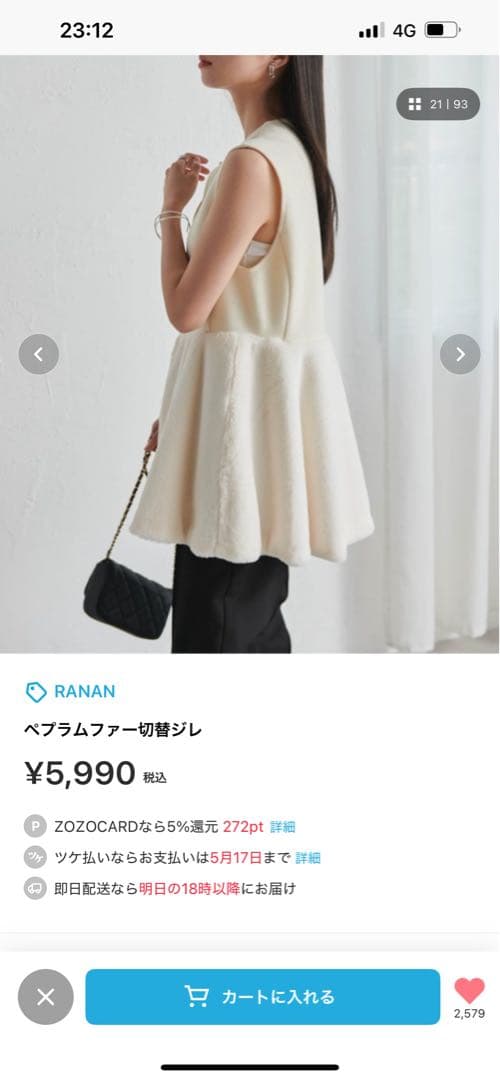
Task: View details for ZOZOCARD 5% points
Action: pos(282,827)
